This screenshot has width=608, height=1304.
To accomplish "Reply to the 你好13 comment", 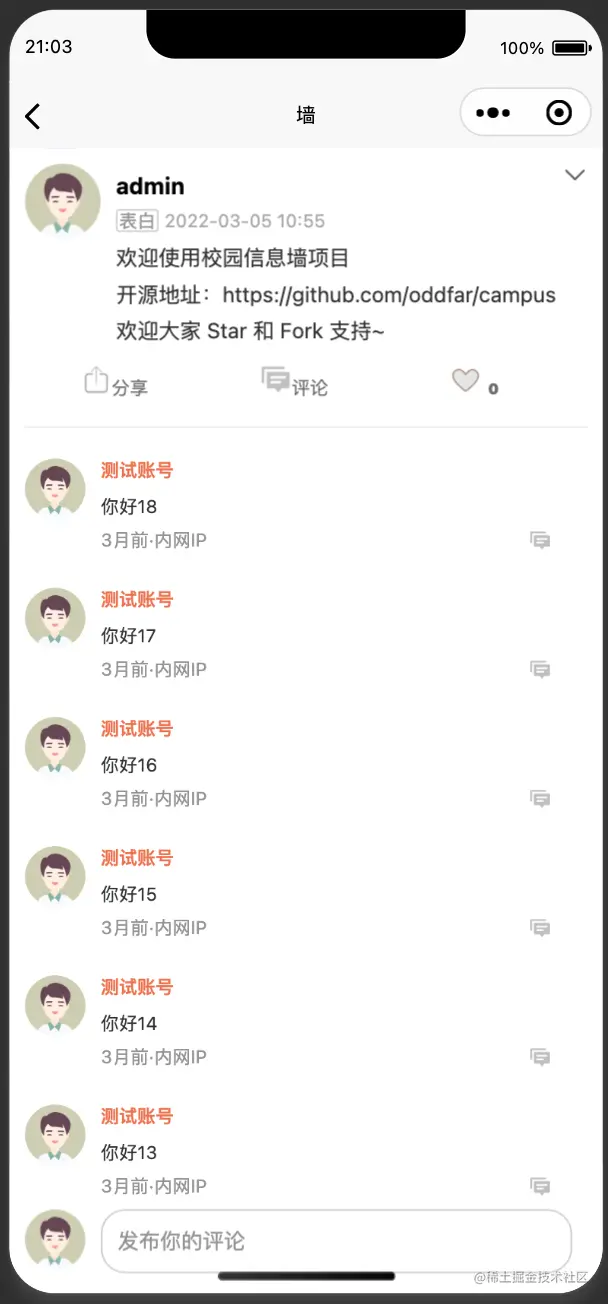I will (x=540, y=1186).
